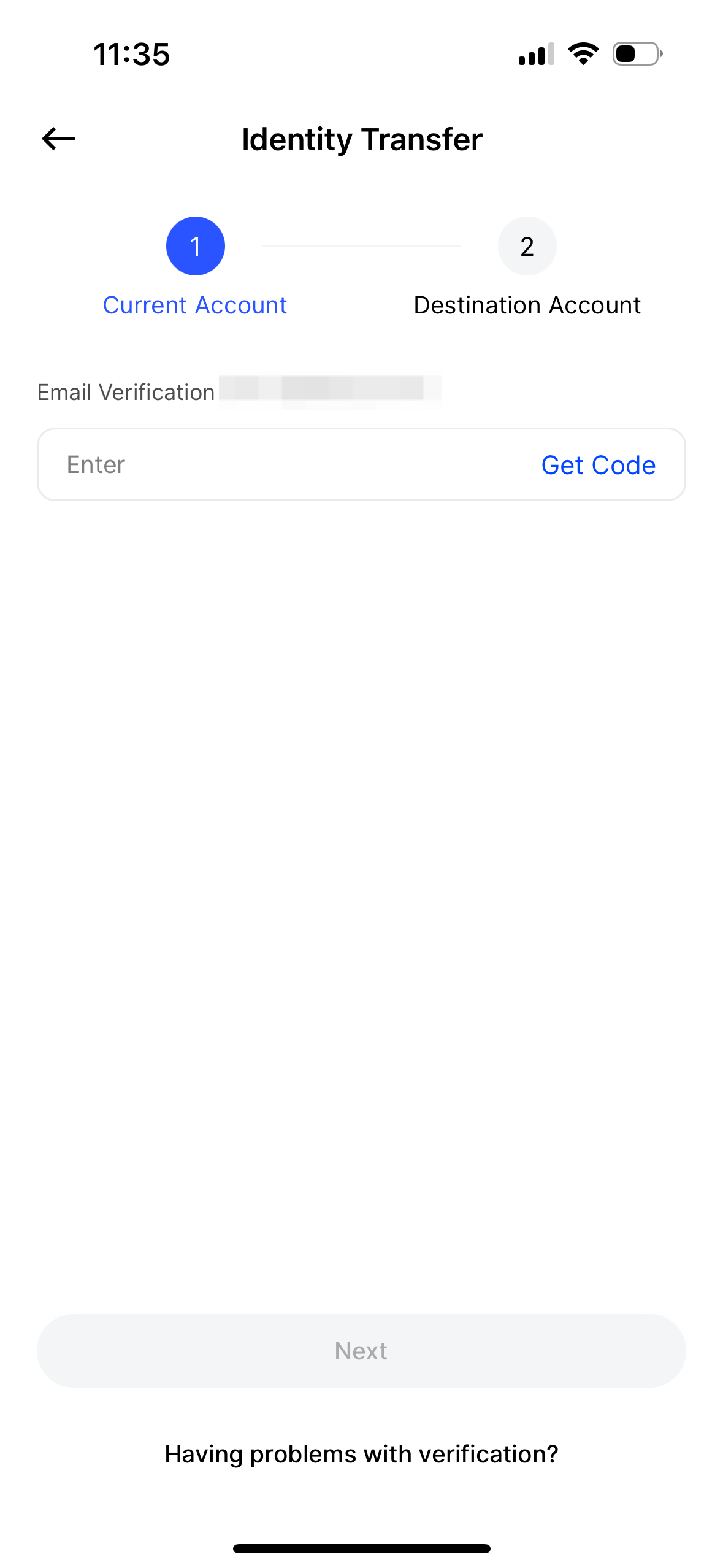
Task: Click the cellular signal icon
Action: pyautogui.click(x=535, y=54)
